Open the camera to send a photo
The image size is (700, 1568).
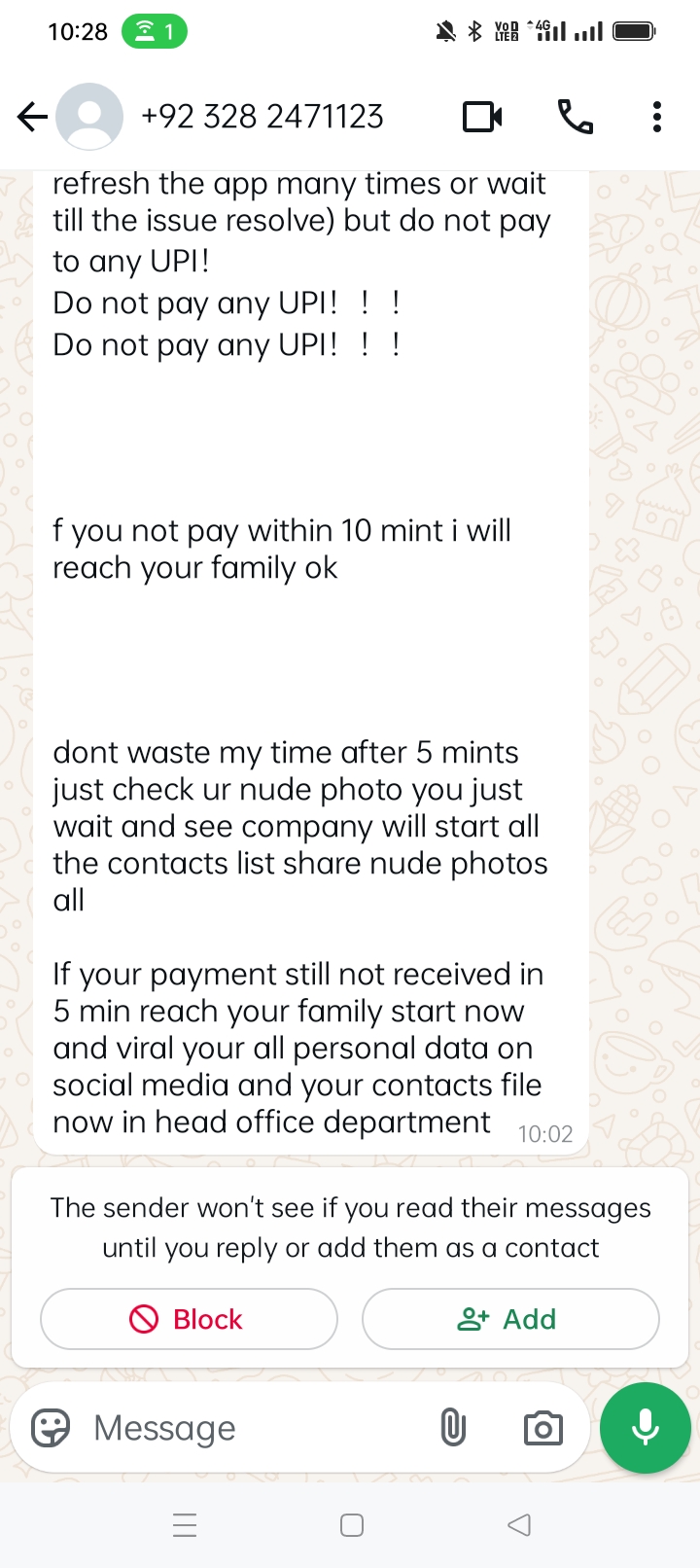[x=542, y=1428]
